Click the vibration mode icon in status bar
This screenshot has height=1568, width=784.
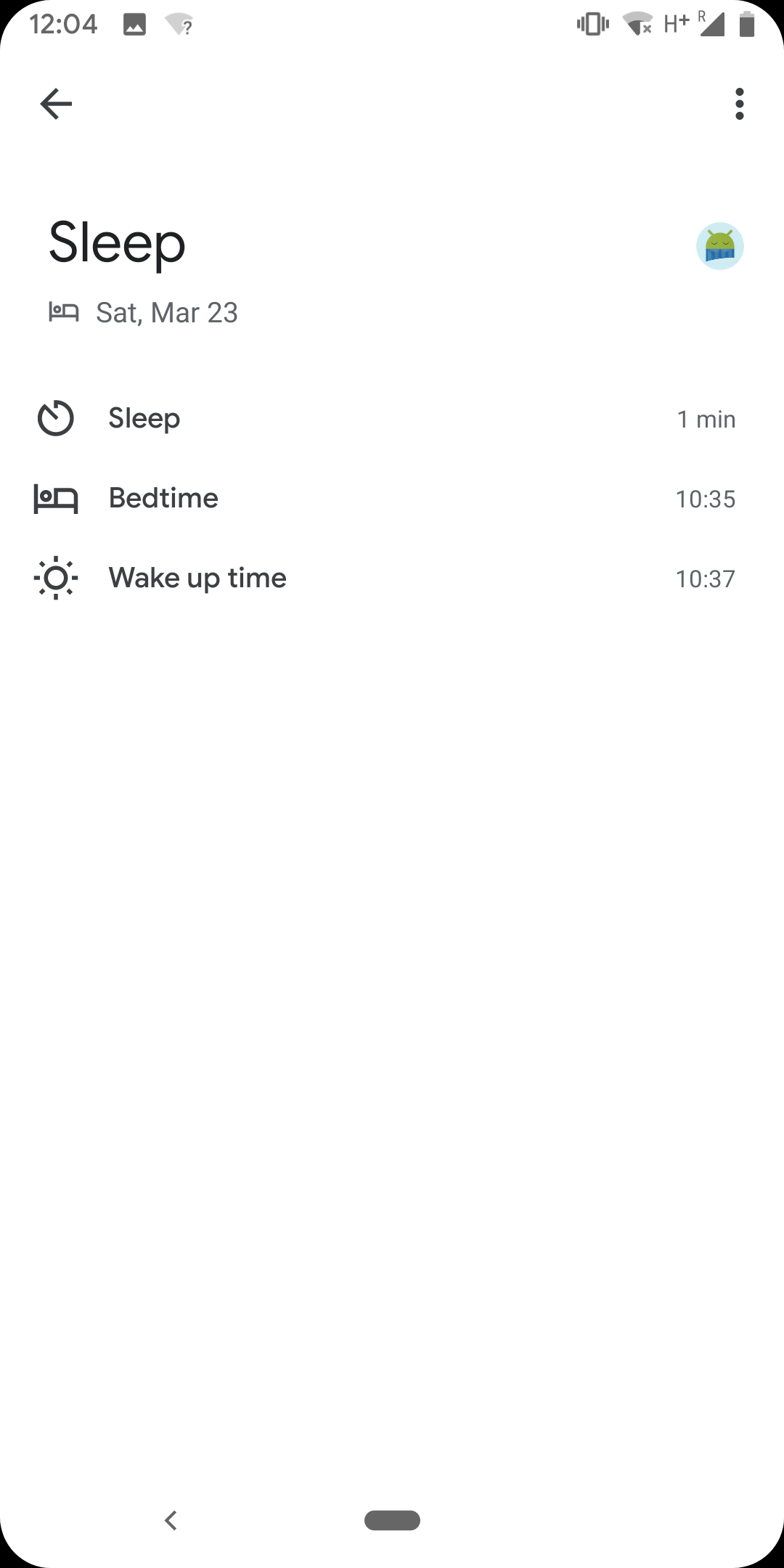pos(592,24)
